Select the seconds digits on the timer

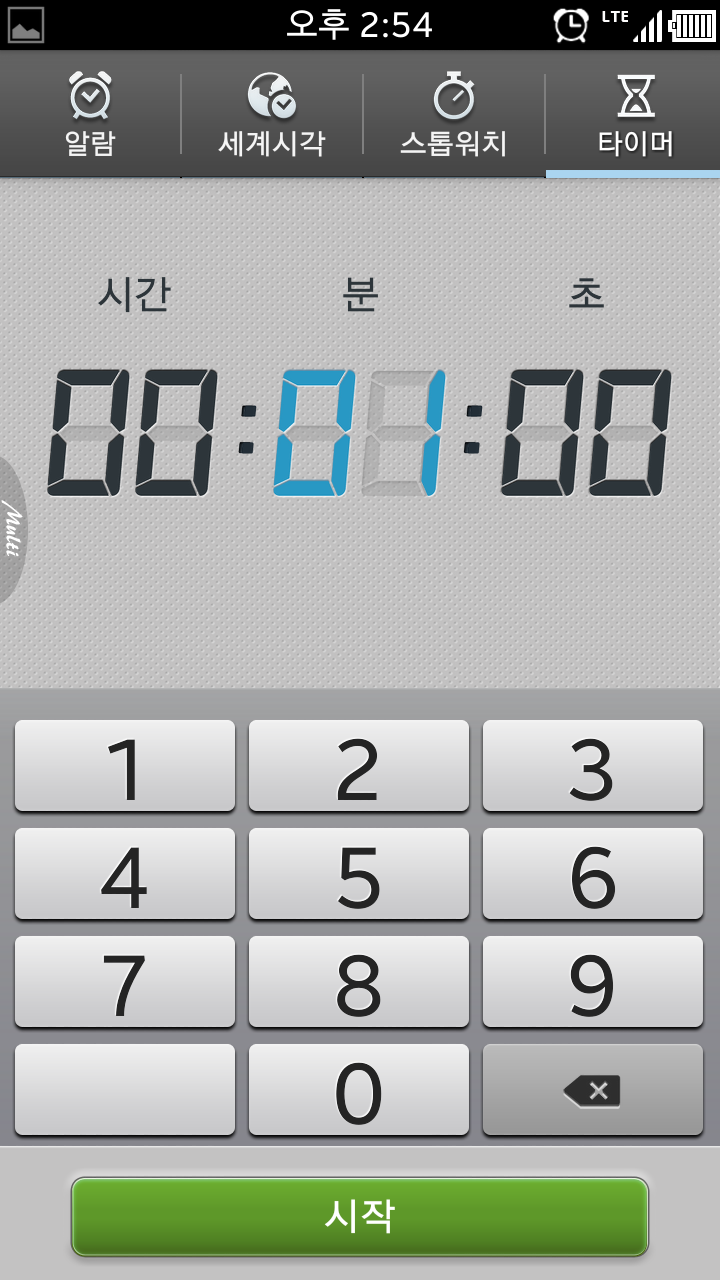pyautogui.click(x=586, y=432)
